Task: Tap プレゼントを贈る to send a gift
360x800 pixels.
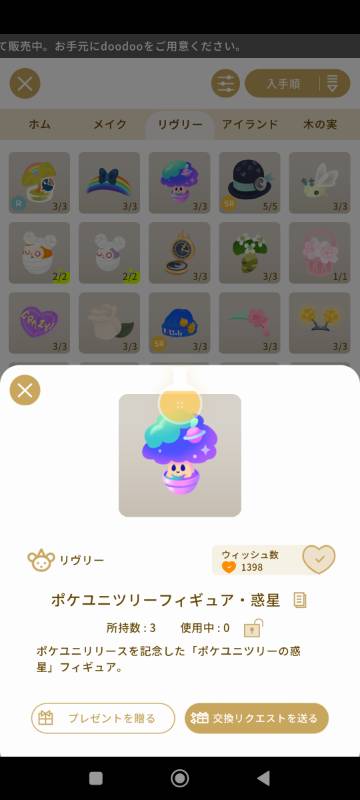Action: click(x=104, y=718)
